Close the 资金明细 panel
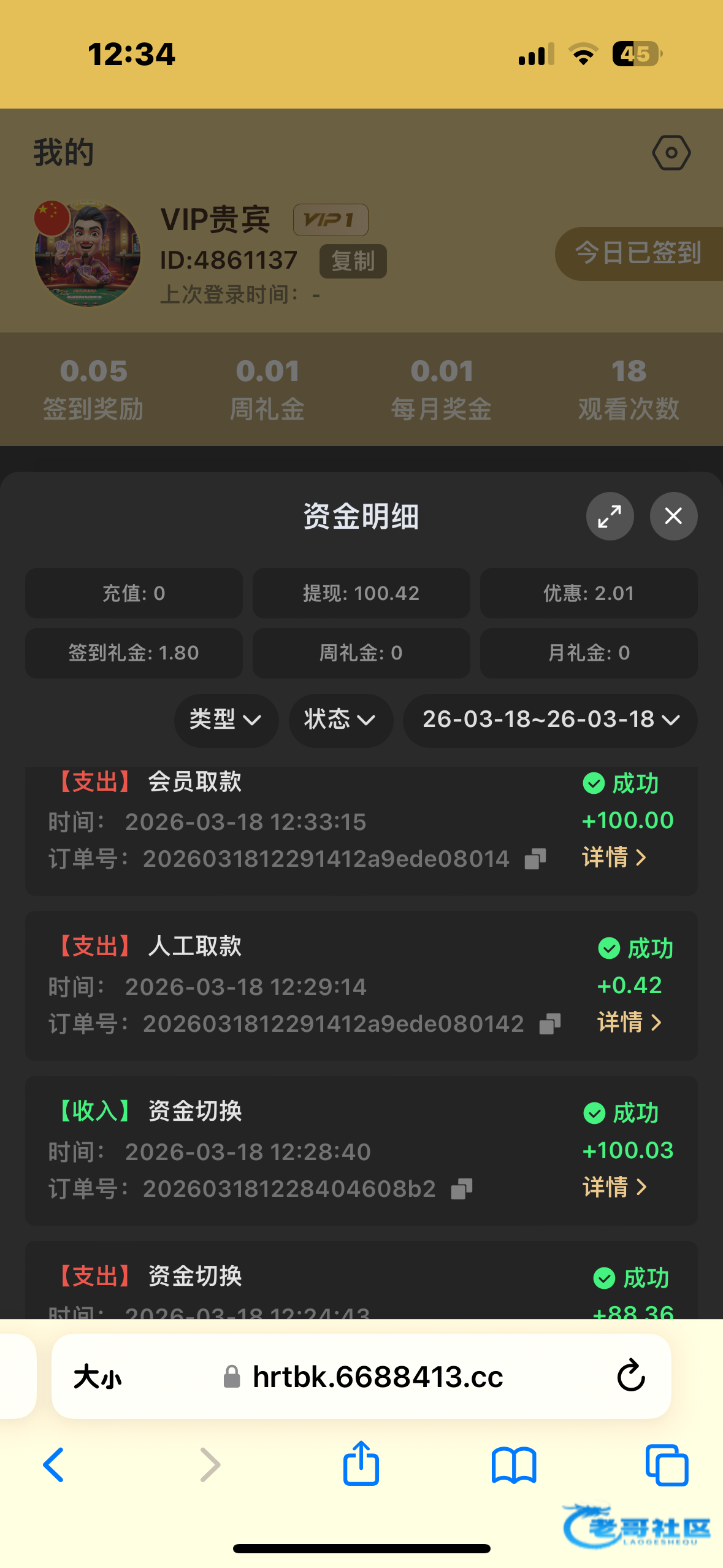The image size is (723, 1568). [x=673, y=516]
